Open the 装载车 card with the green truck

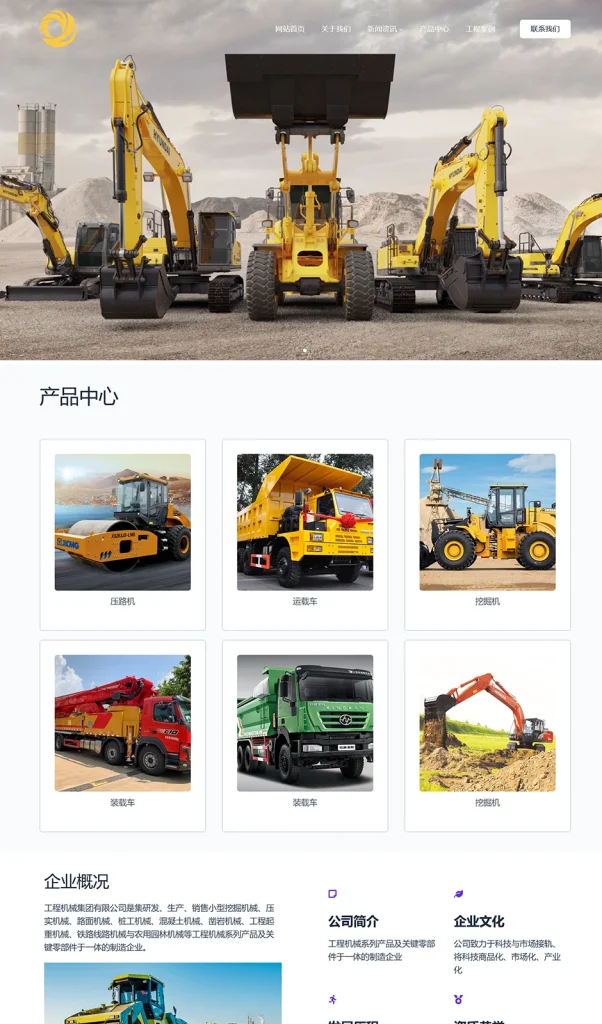pyautogui.click(x=305, y=735)
